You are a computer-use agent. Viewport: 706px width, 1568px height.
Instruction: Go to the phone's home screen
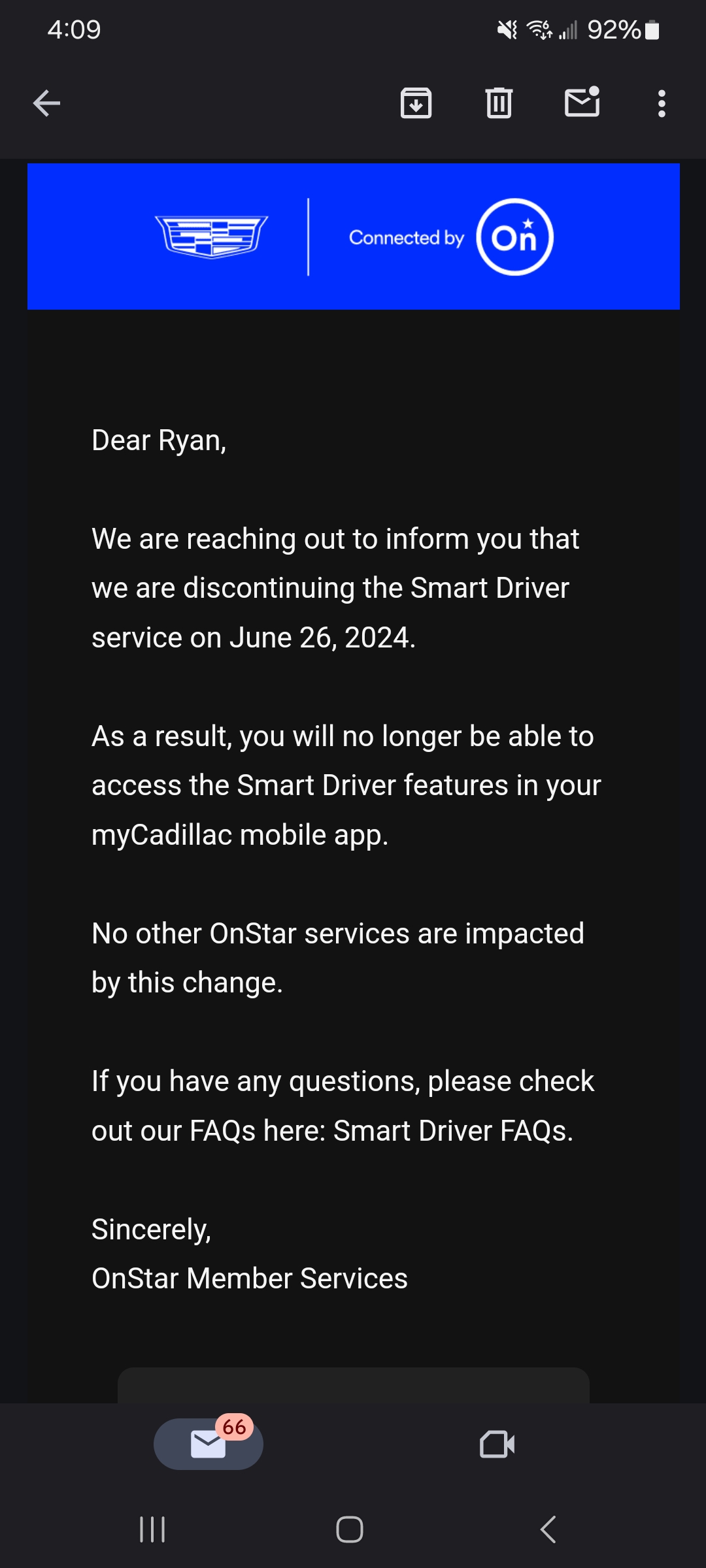[350, 1529]
